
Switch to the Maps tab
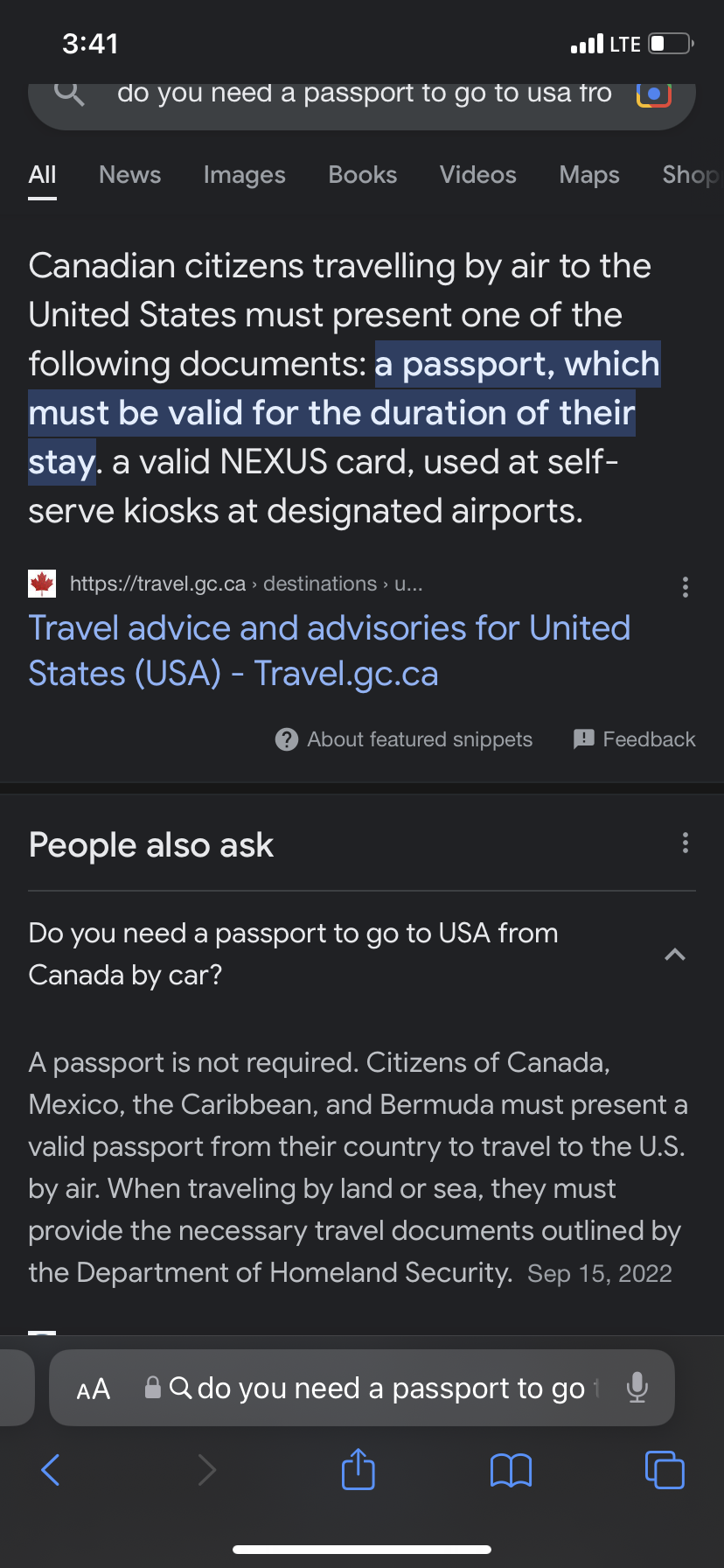589,175
